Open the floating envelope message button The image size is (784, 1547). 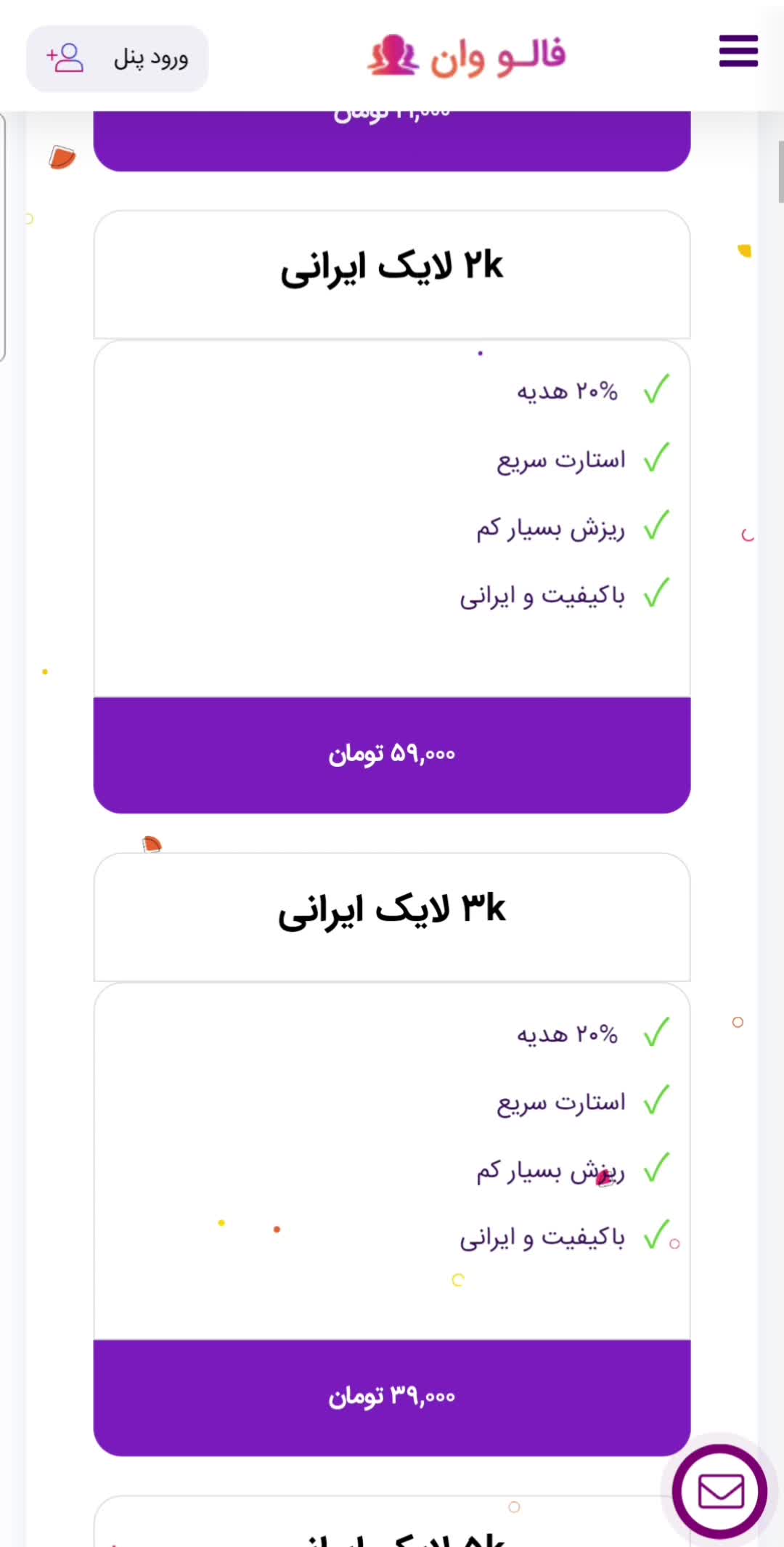719,1492
